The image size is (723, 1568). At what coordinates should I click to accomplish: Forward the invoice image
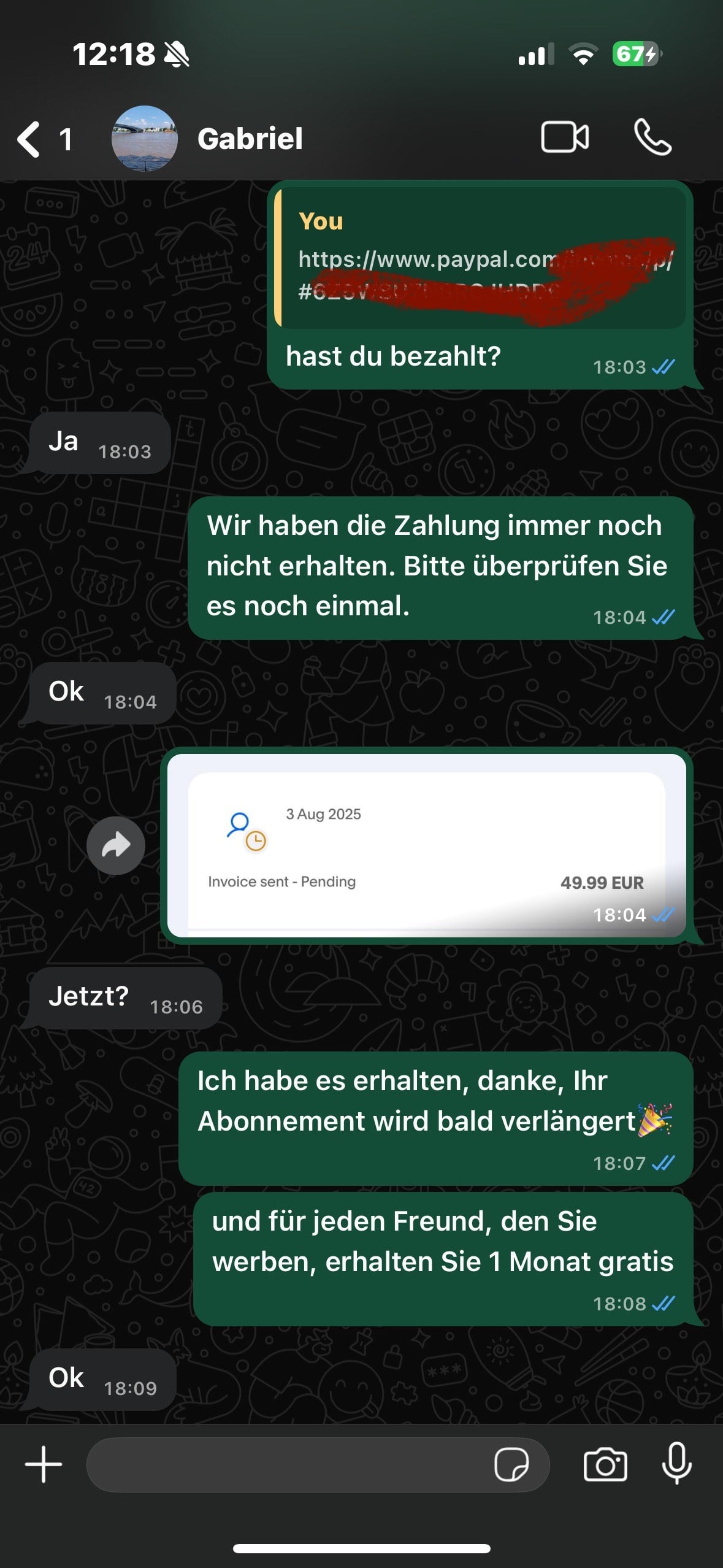pyautogui.click(x=116, y=845)
